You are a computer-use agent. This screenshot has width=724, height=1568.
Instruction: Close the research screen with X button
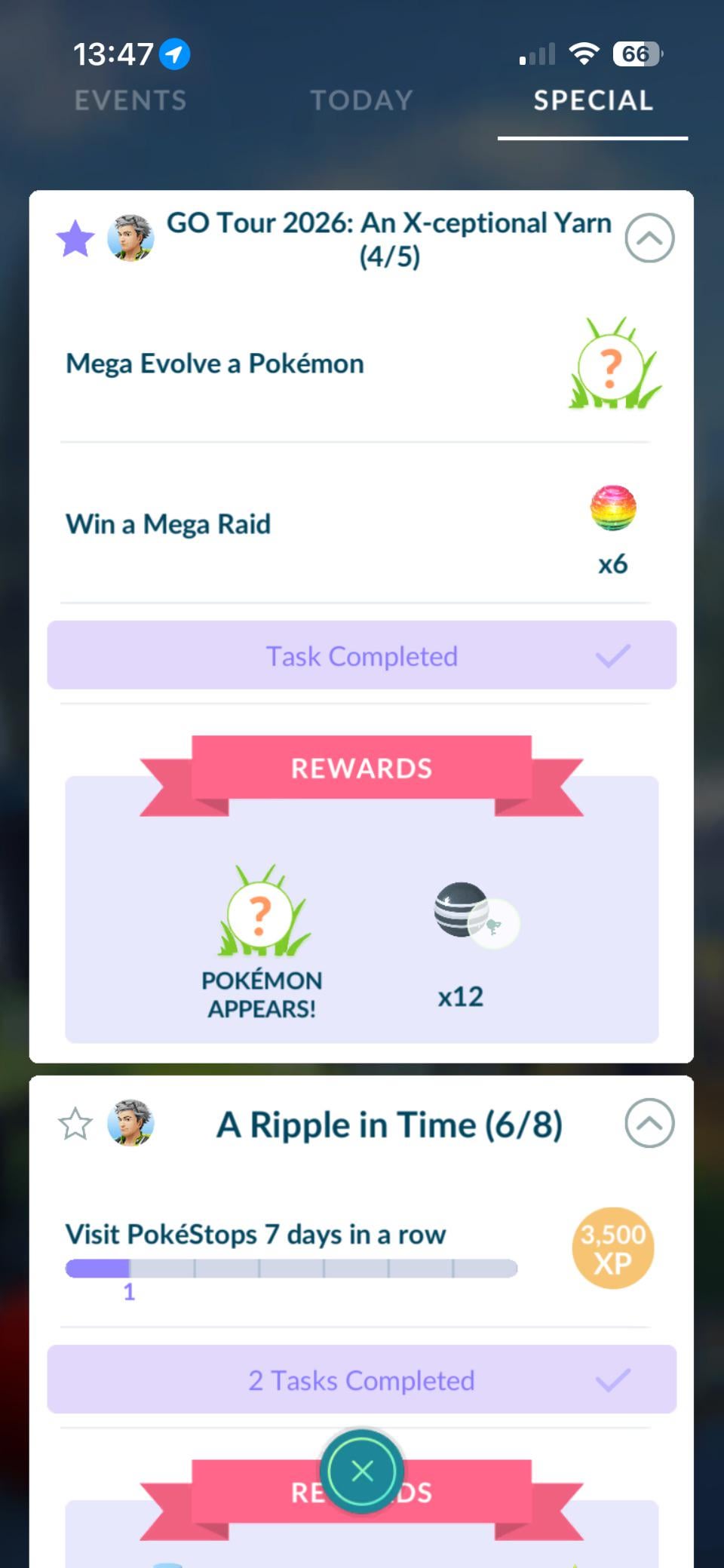(362, 1471)
